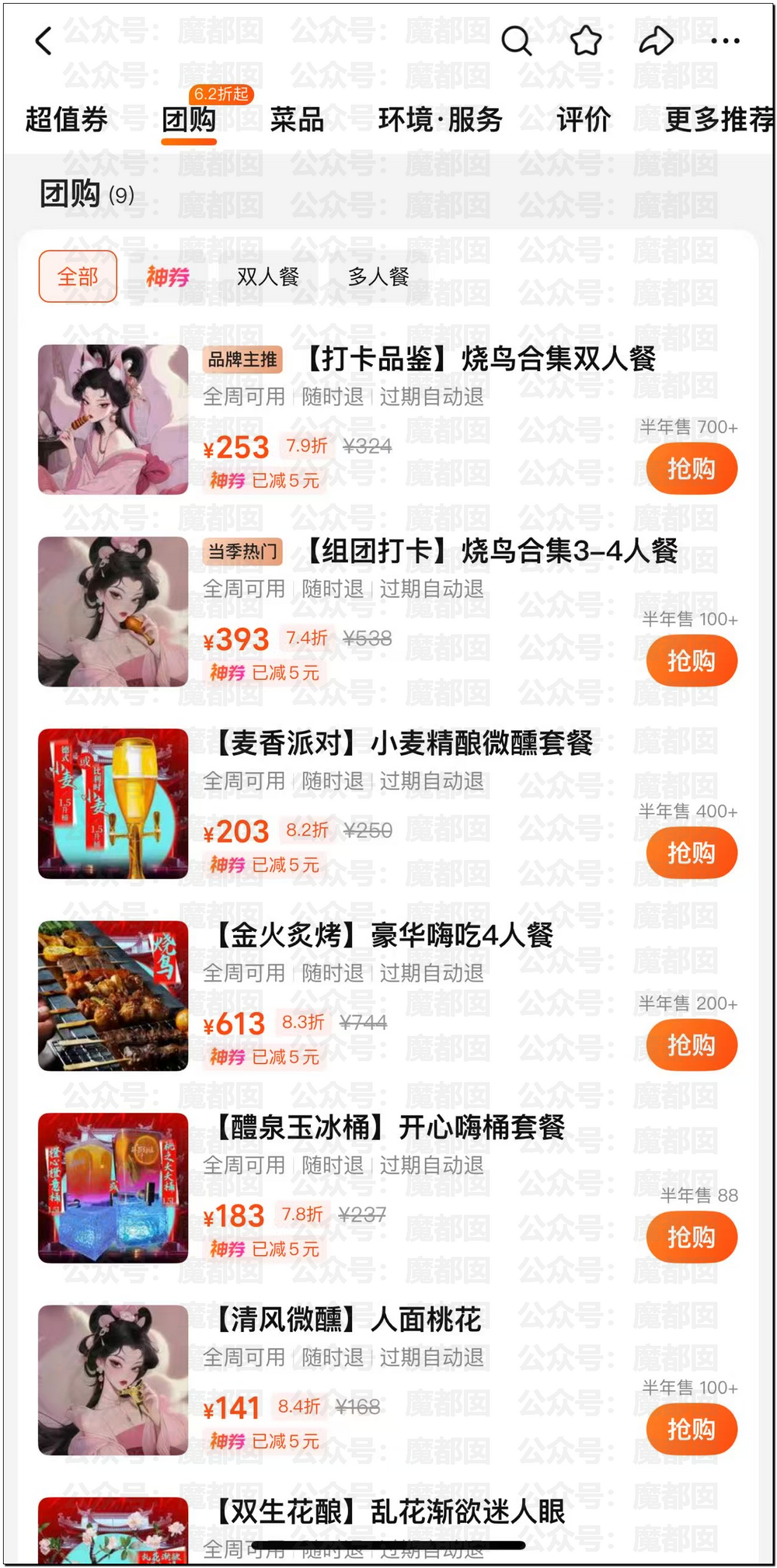Filter deals by 神券
Image resolution: width=777 pixels, height=1568 pixels.
click(x=167, y=276)
